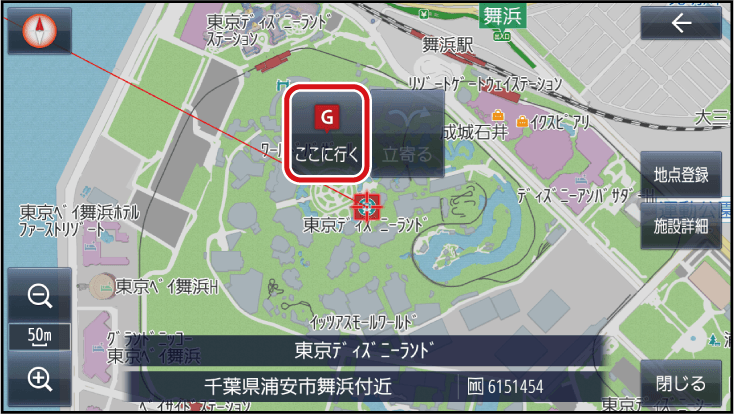734x414 pixels.
Task: Select ここに行く to set destination
Action: pos(326,133)
